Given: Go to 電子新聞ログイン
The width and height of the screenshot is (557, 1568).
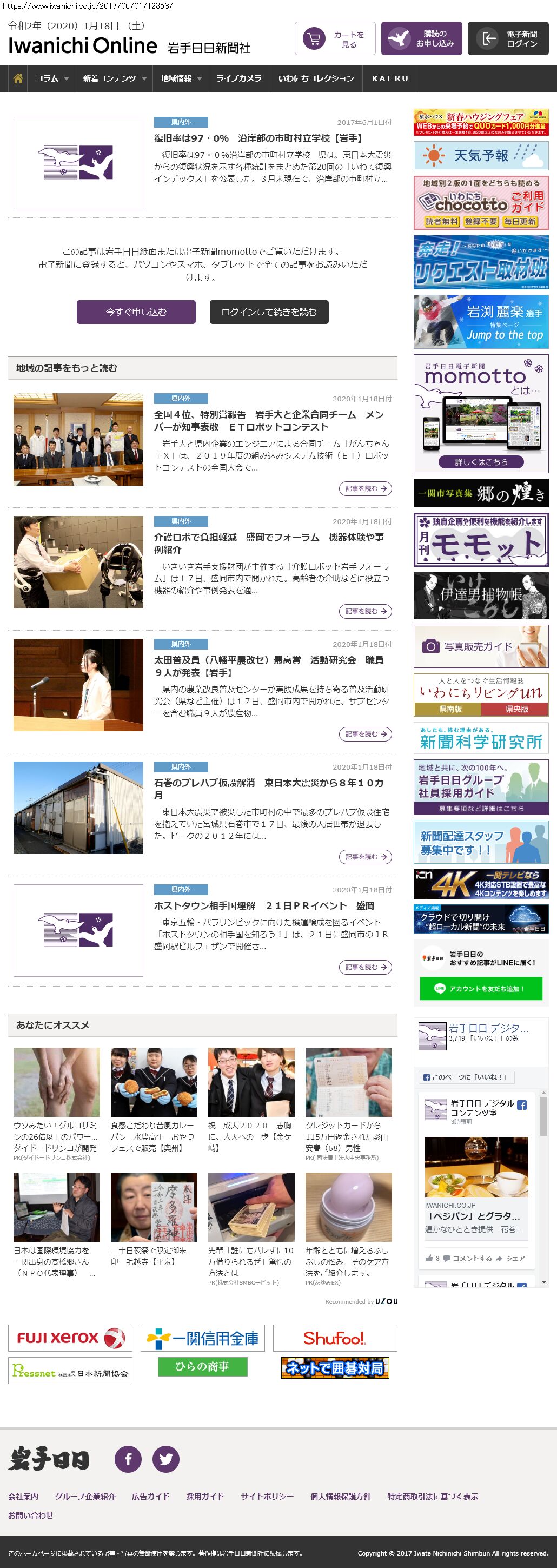Looking at the screenshot, I should click(512, 39).
